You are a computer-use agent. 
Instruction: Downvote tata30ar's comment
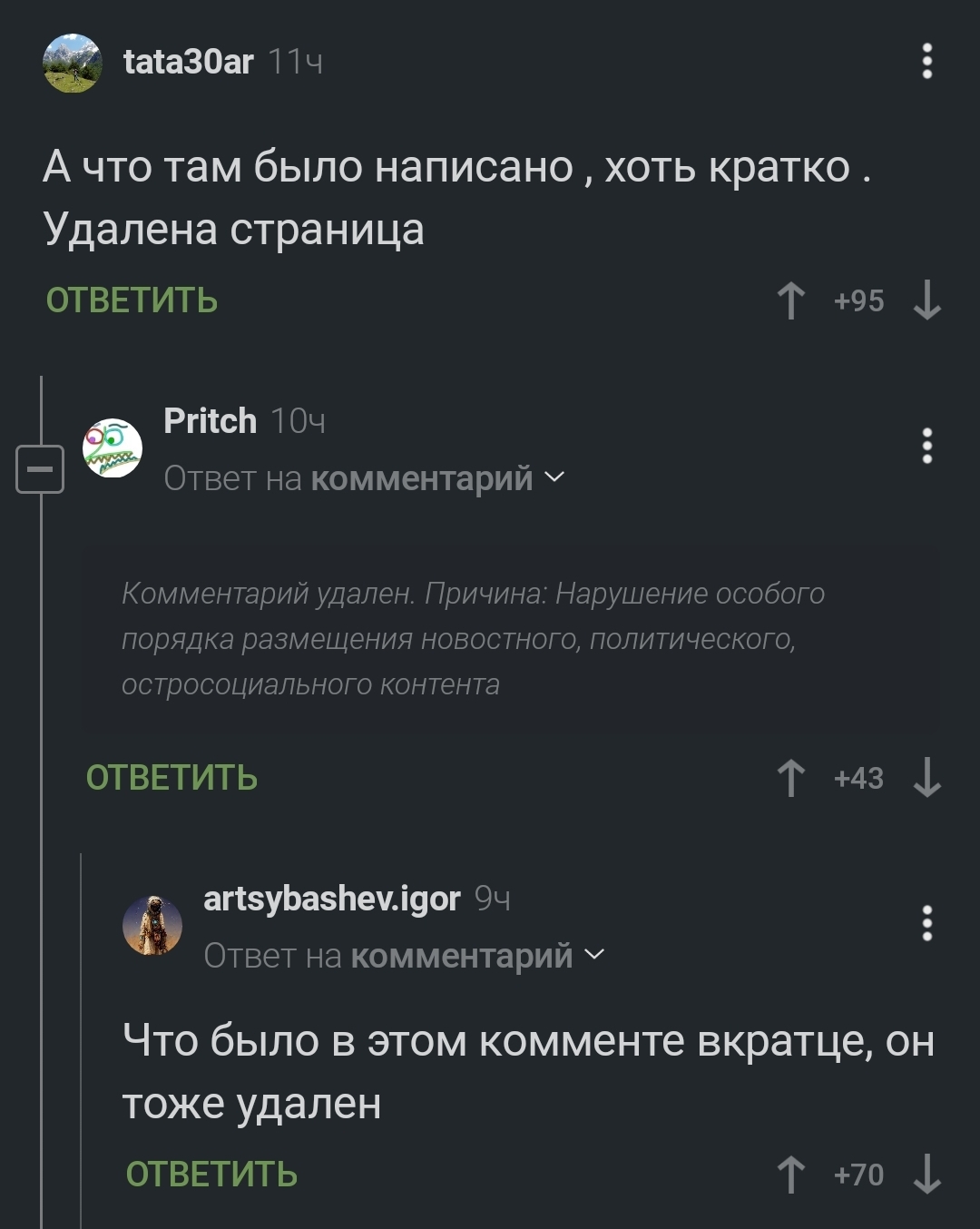click(x=926, y=300)
